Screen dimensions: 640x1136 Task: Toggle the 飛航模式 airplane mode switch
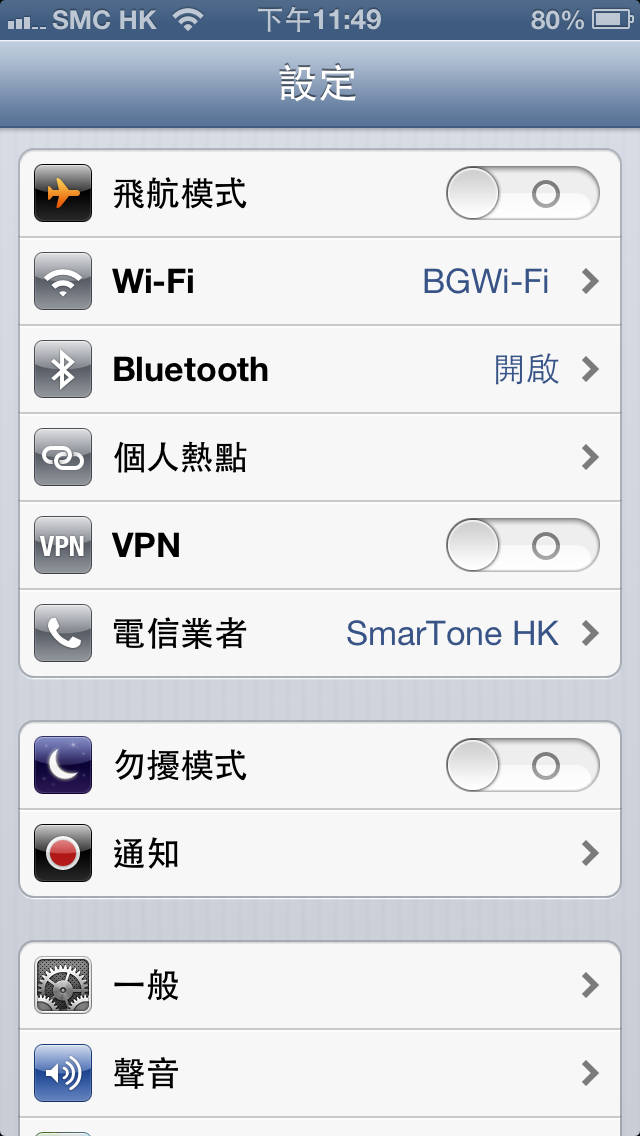point(522,194)
